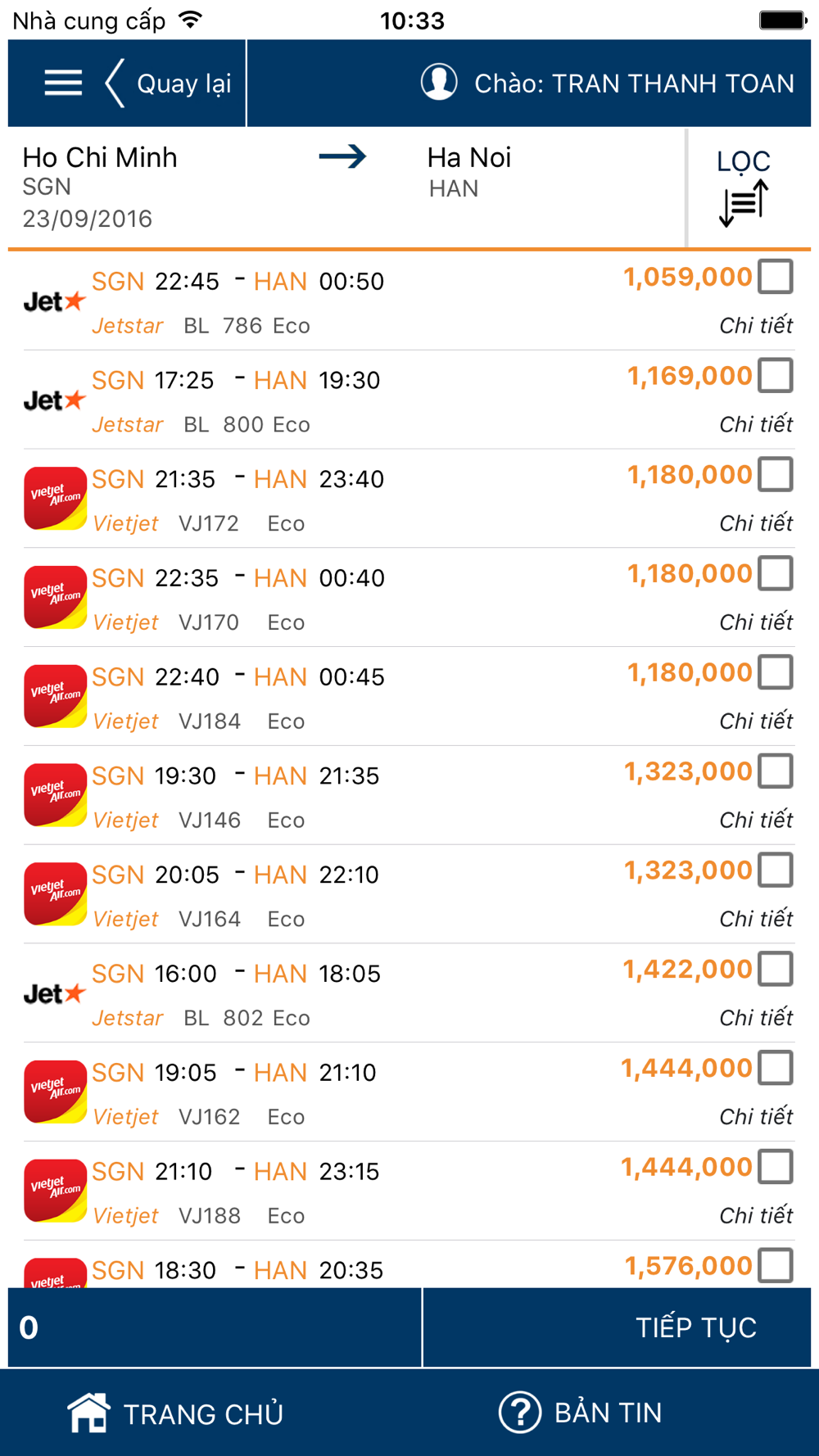The width and height of the screenshot is (819, 1456).
Task: Check the Vietjet VJ188 flight
Action: 775,1167
